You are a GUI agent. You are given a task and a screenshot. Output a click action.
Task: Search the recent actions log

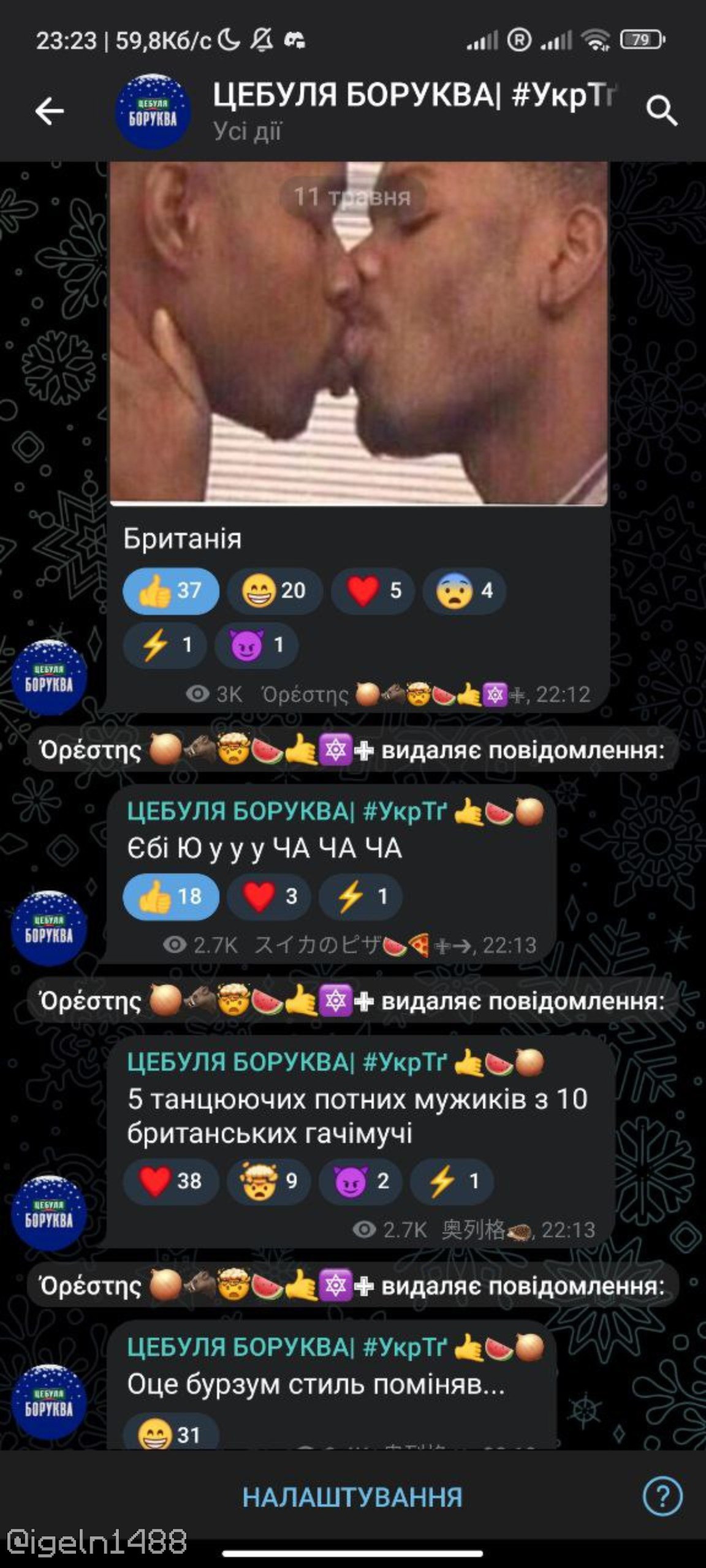click(x=661, y=111)
